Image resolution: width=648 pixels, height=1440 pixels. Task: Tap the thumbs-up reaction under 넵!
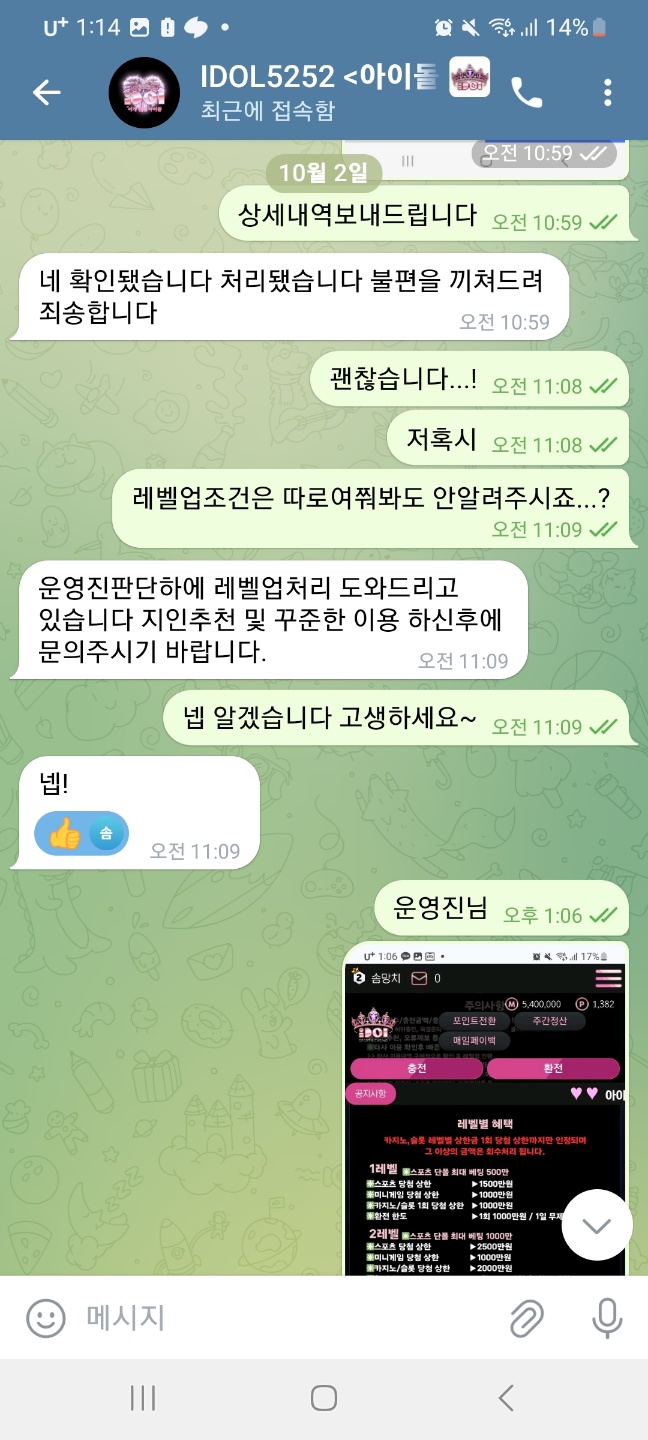click(82, 832)
